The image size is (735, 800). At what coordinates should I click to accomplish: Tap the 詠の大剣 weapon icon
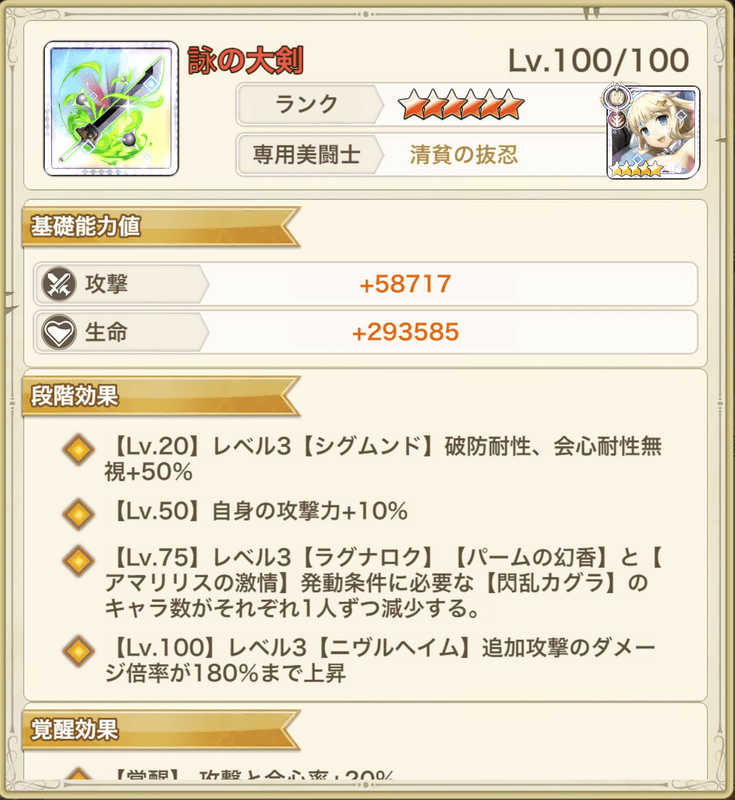pos(110,111)
